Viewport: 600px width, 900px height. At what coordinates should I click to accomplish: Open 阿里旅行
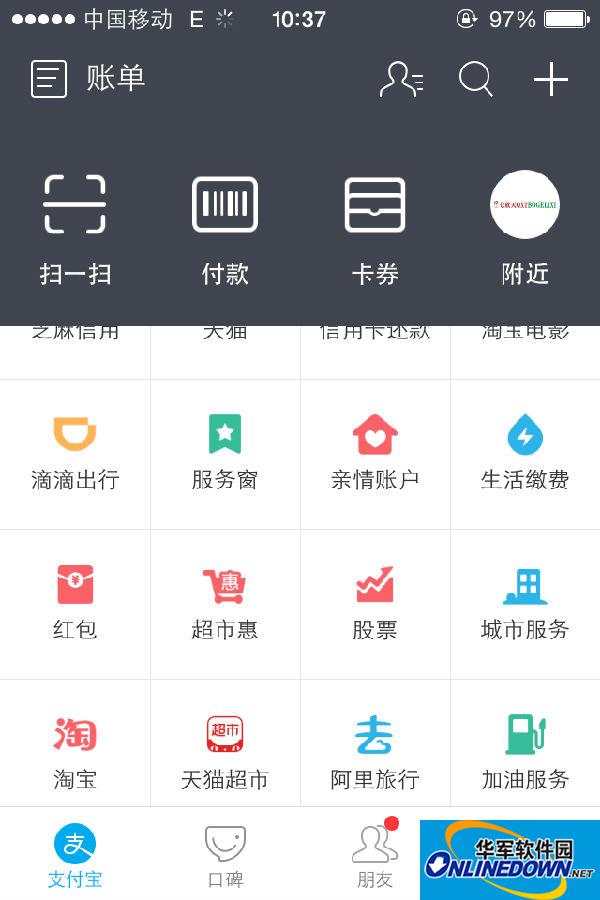pyautogui.click(x=375, y=752)
